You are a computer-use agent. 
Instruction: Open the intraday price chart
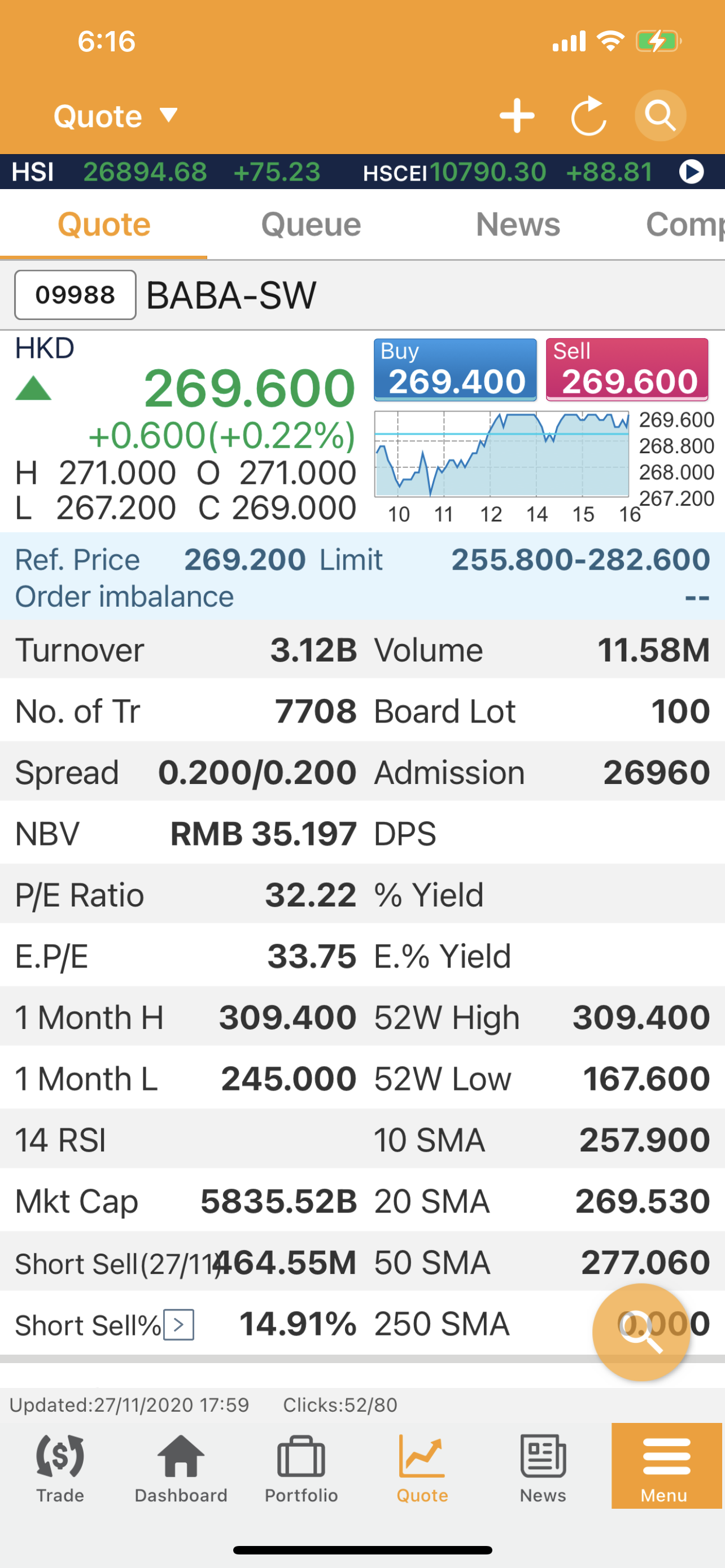pos(501,454)
